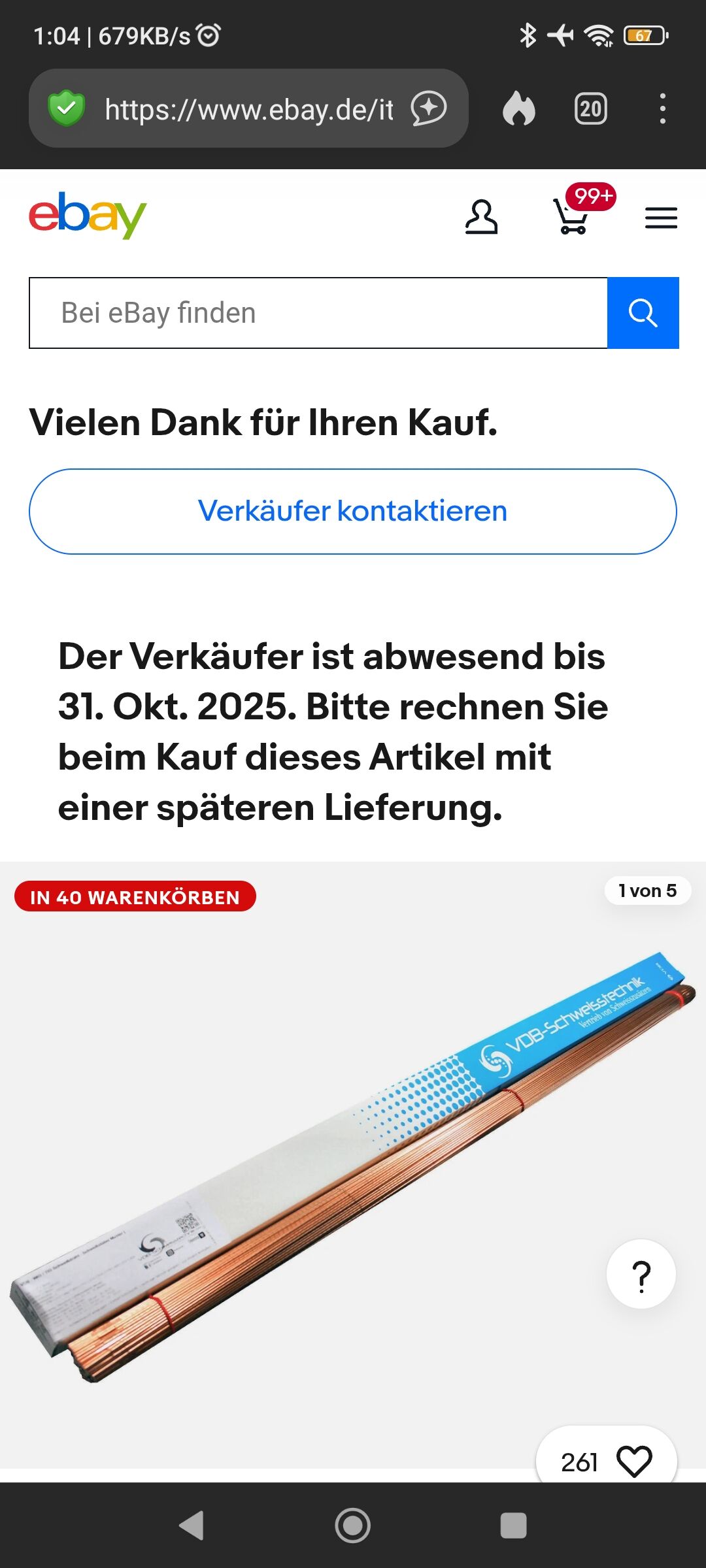The height and width of the screenshot is (1568, 706).
Task: Tap the flame icon in browser toolbar
Action: (x=519, y=108)
